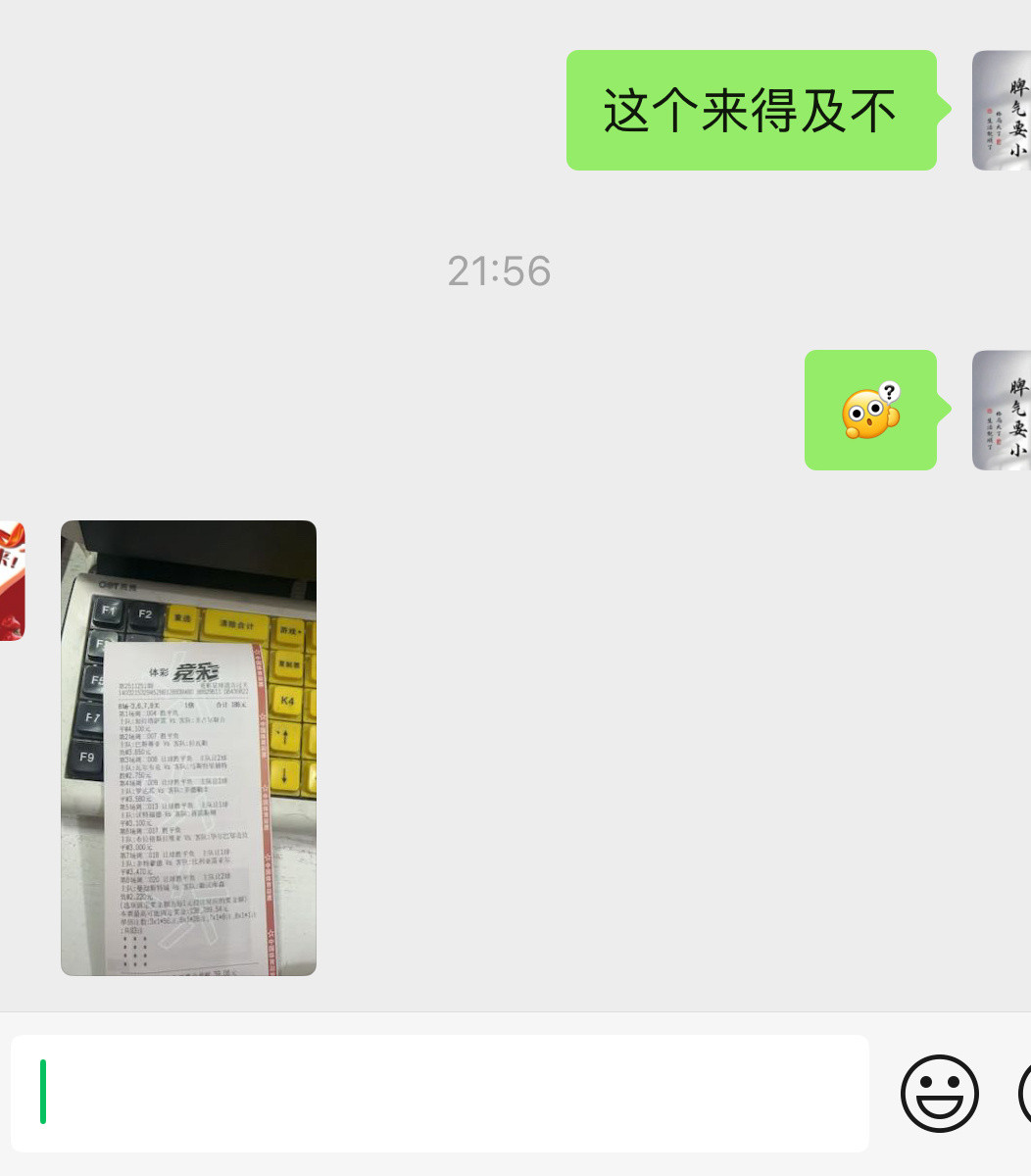Open the received photo of the keyboard and ticket
Viewport: 1031px width, 1176px height.
pos(188,747)
